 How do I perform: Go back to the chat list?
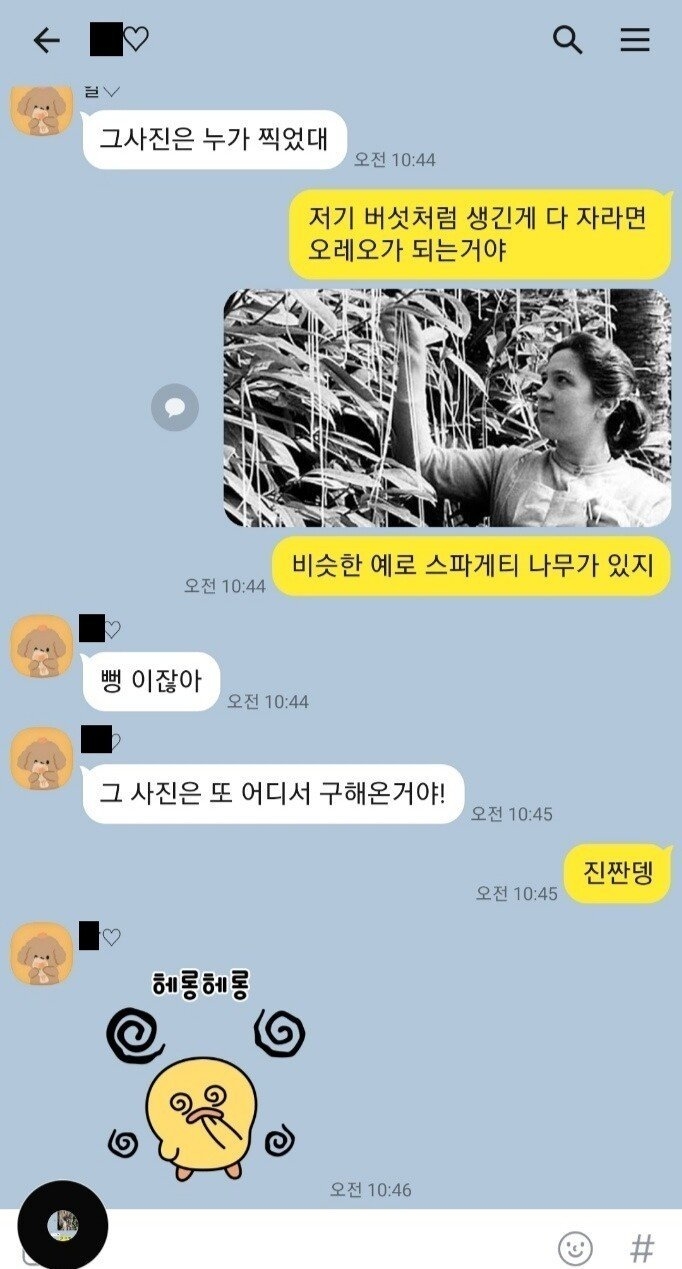pos(46,40)
